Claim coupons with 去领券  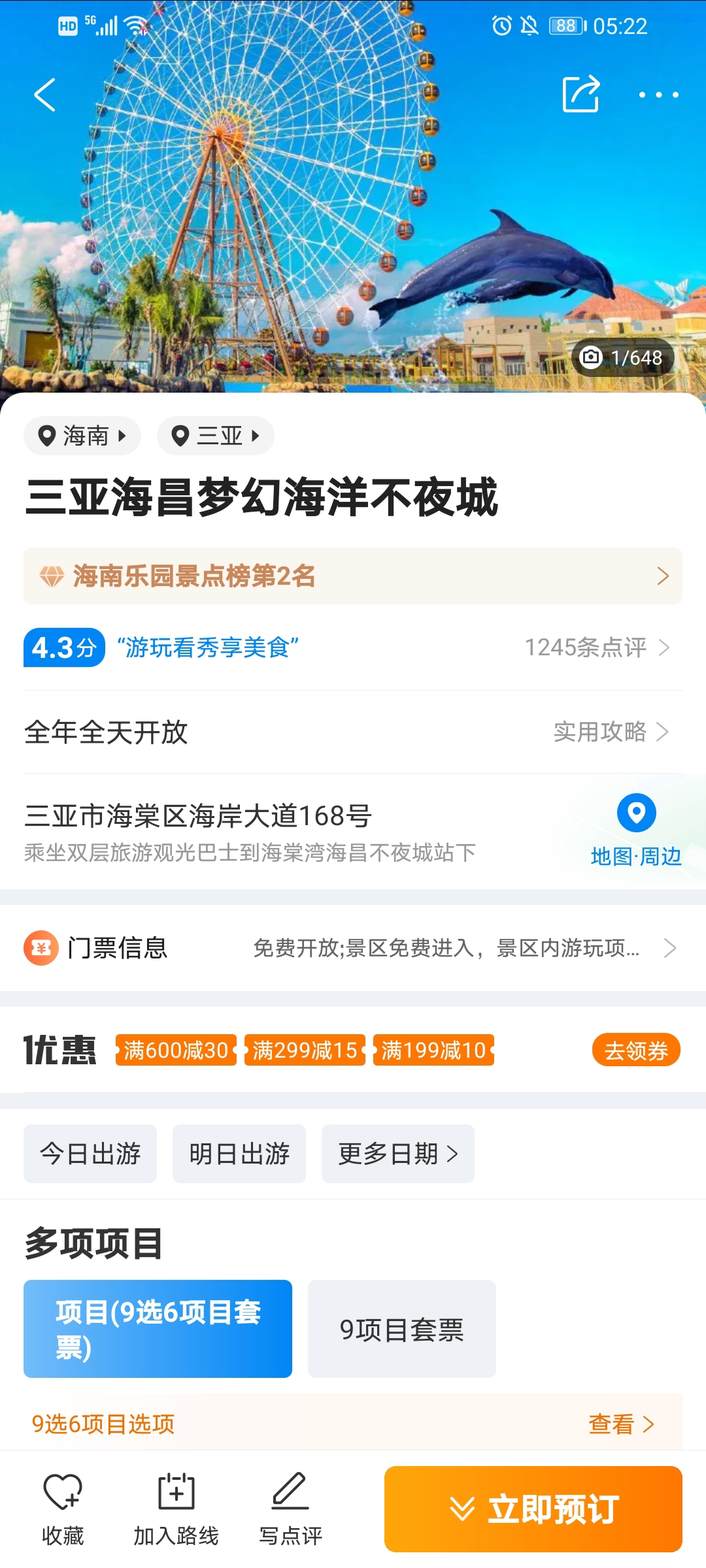click(636, 1050)
